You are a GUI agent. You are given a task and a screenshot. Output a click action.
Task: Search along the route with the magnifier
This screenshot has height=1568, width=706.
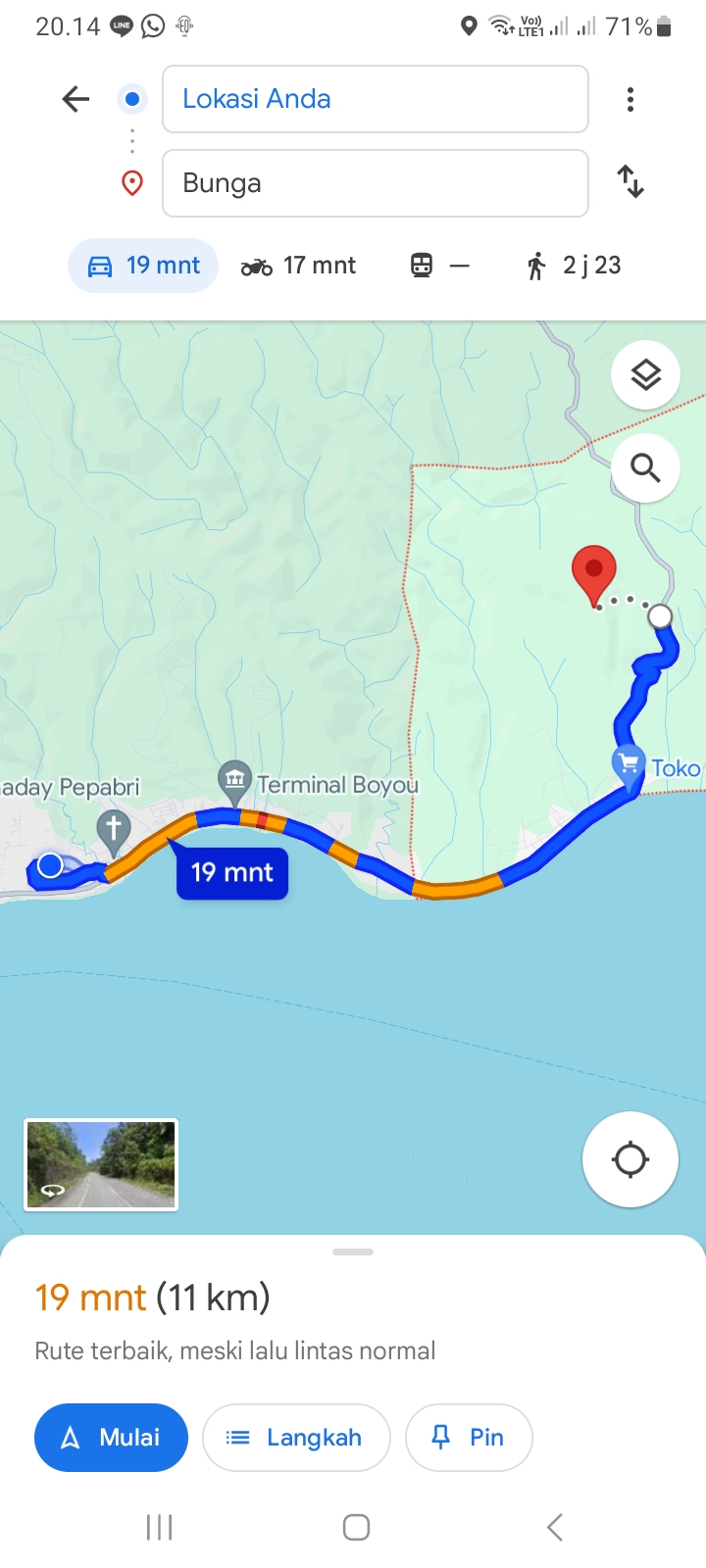645,468
